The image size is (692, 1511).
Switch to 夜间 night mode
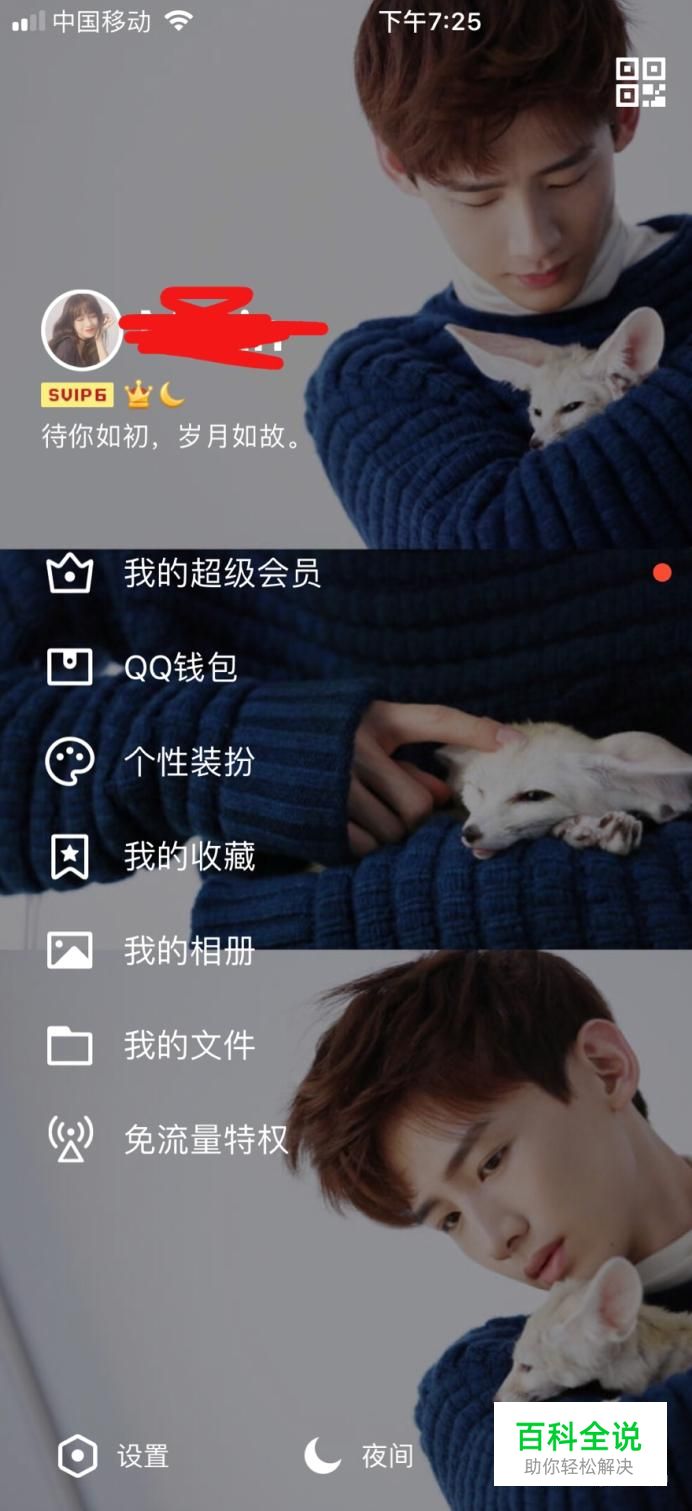coord(359,1456)
